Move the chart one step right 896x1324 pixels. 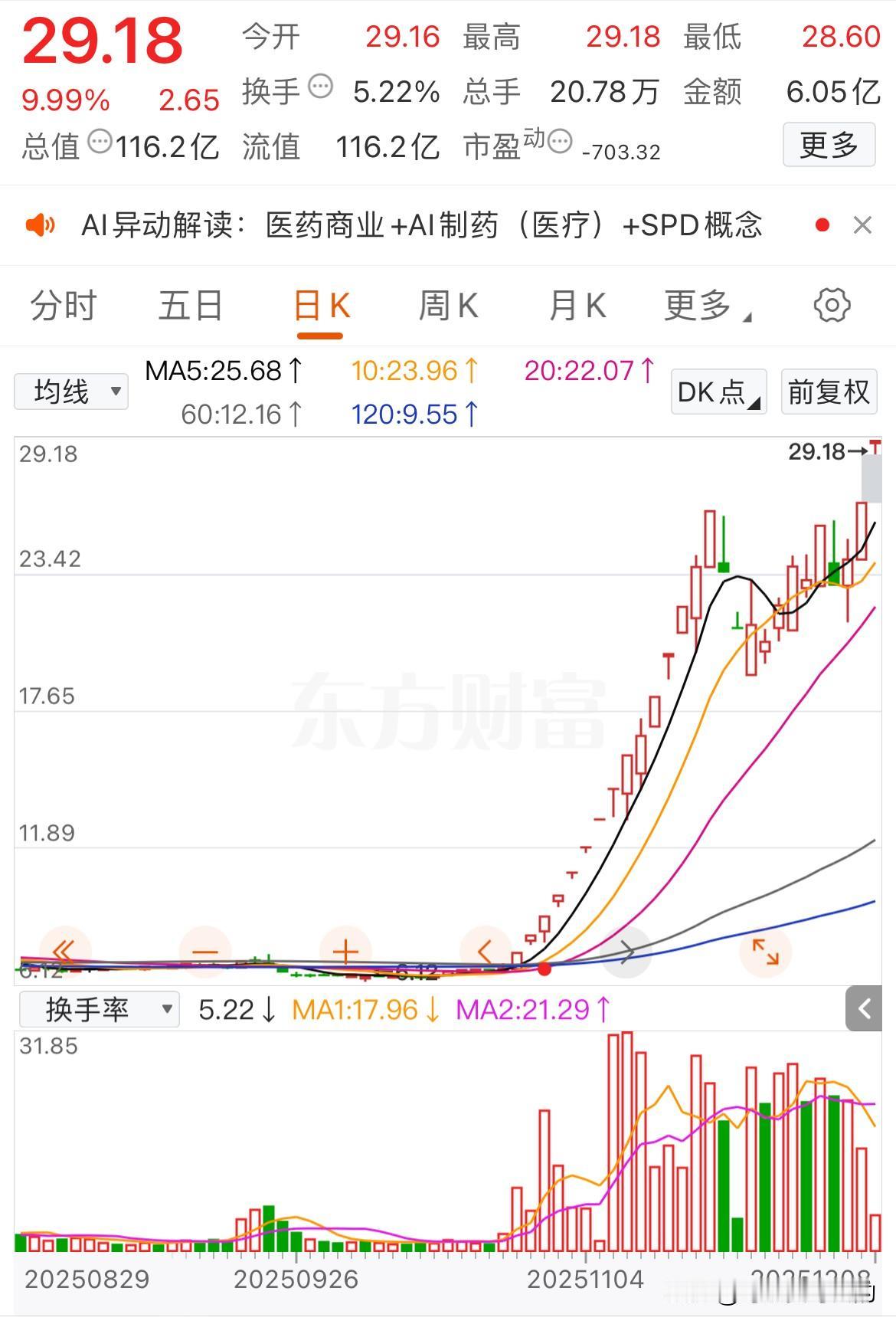click(x=626, y=952)
